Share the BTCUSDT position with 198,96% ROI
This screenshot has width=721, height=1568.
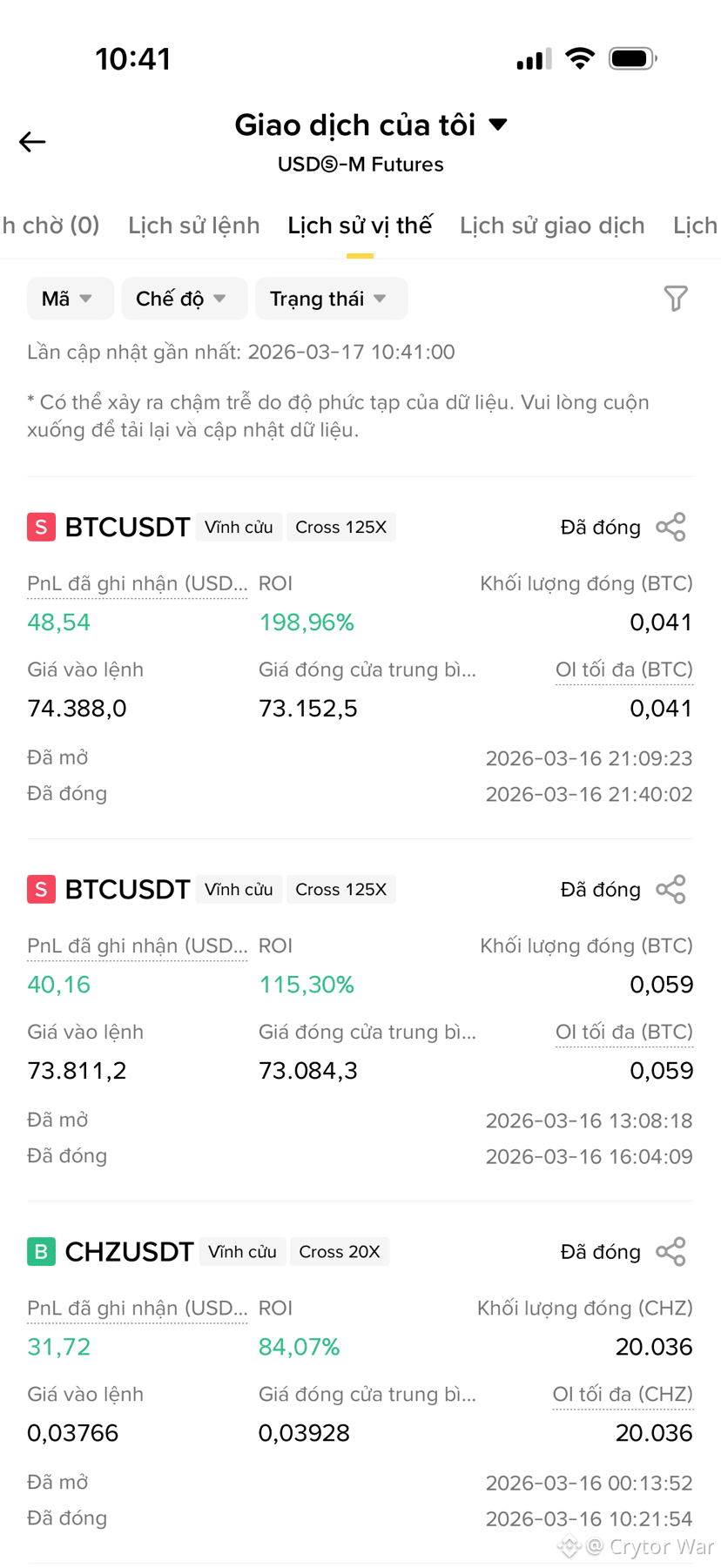click(x=671, y=527)
